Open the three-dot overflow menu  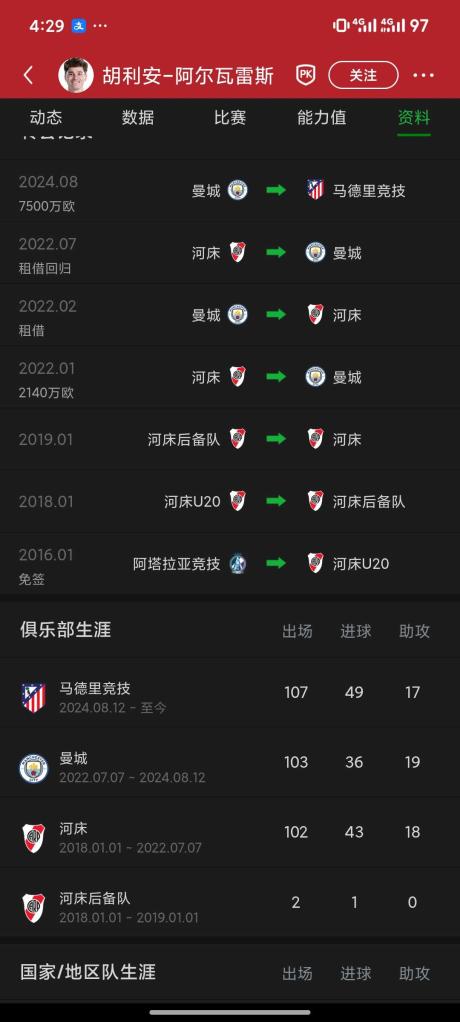pyautogui.click(x=424, y=76)
